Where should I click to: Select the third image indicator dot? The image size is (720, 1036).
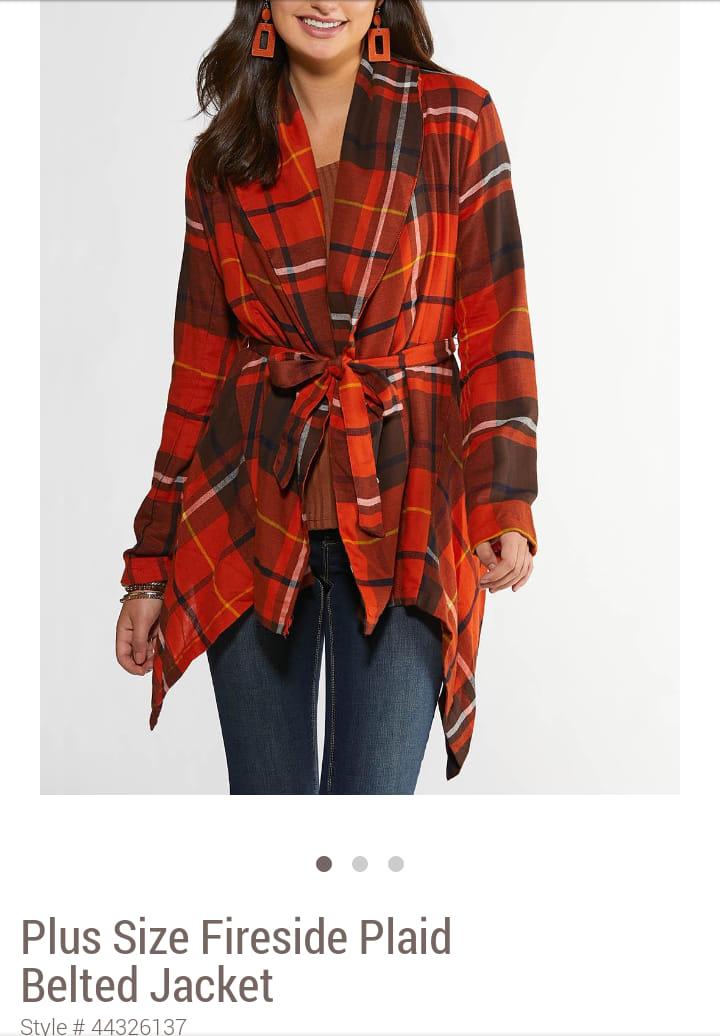click(x=396, y=864)
